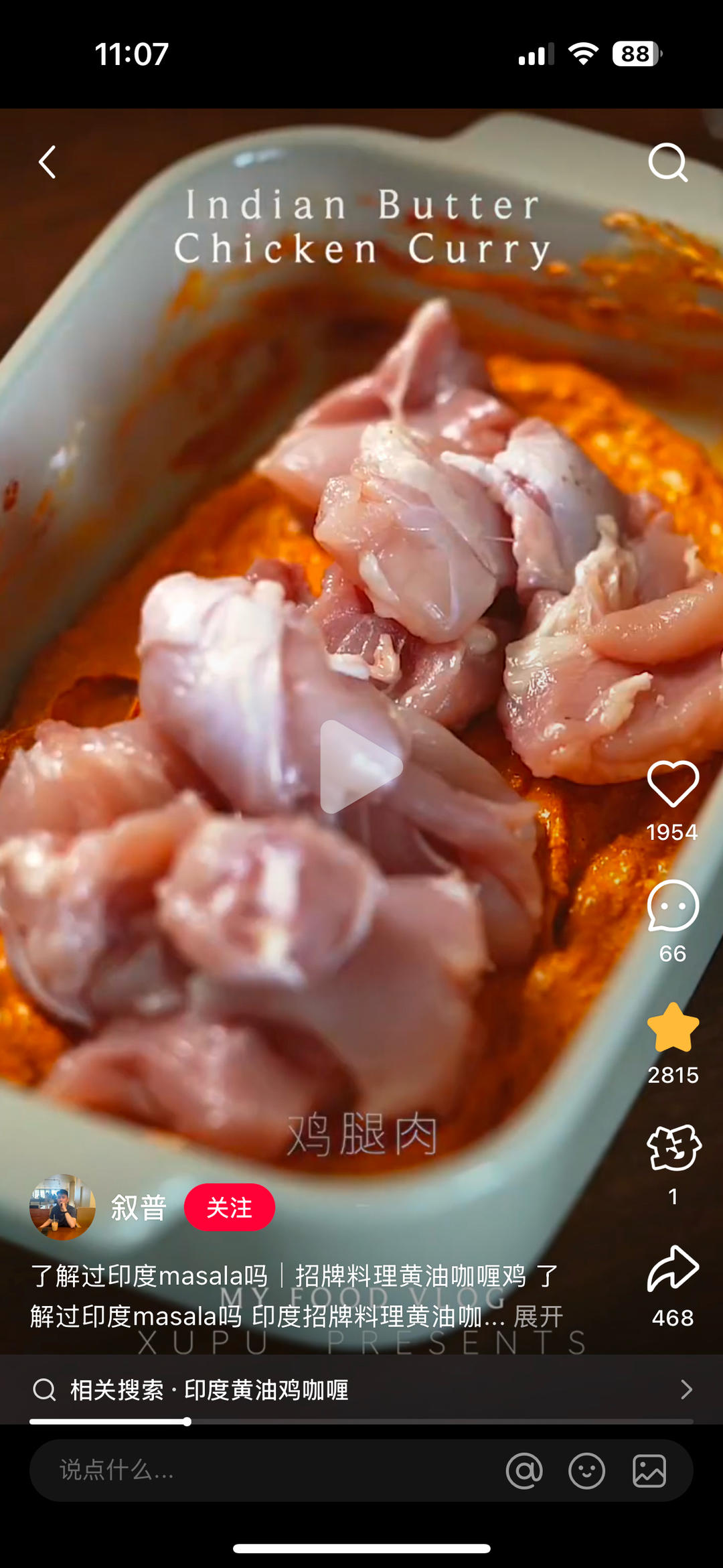Open the emoji picker in the comment bar
Viewport: 723px width, 1568px height.
[x=586, y=1471]
